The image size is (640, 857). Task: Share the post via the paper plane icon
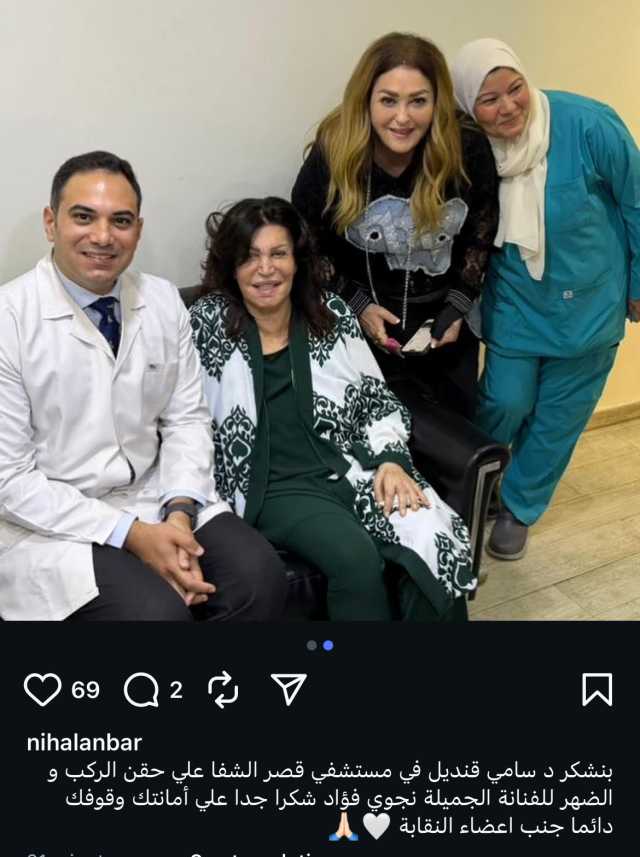pyautogui.click(x=288, y=689)
